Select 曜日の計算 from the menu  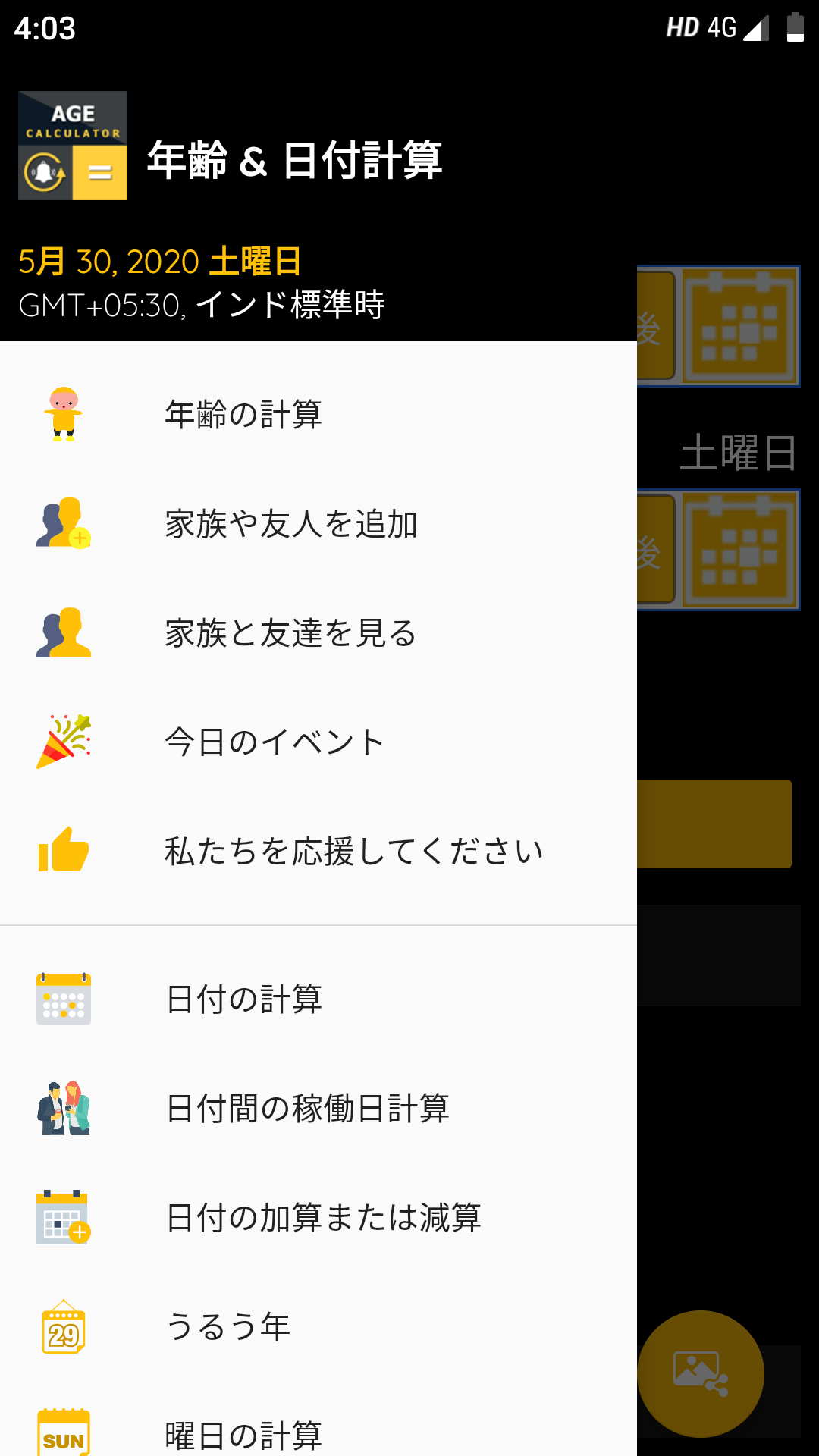(318, 1426)
